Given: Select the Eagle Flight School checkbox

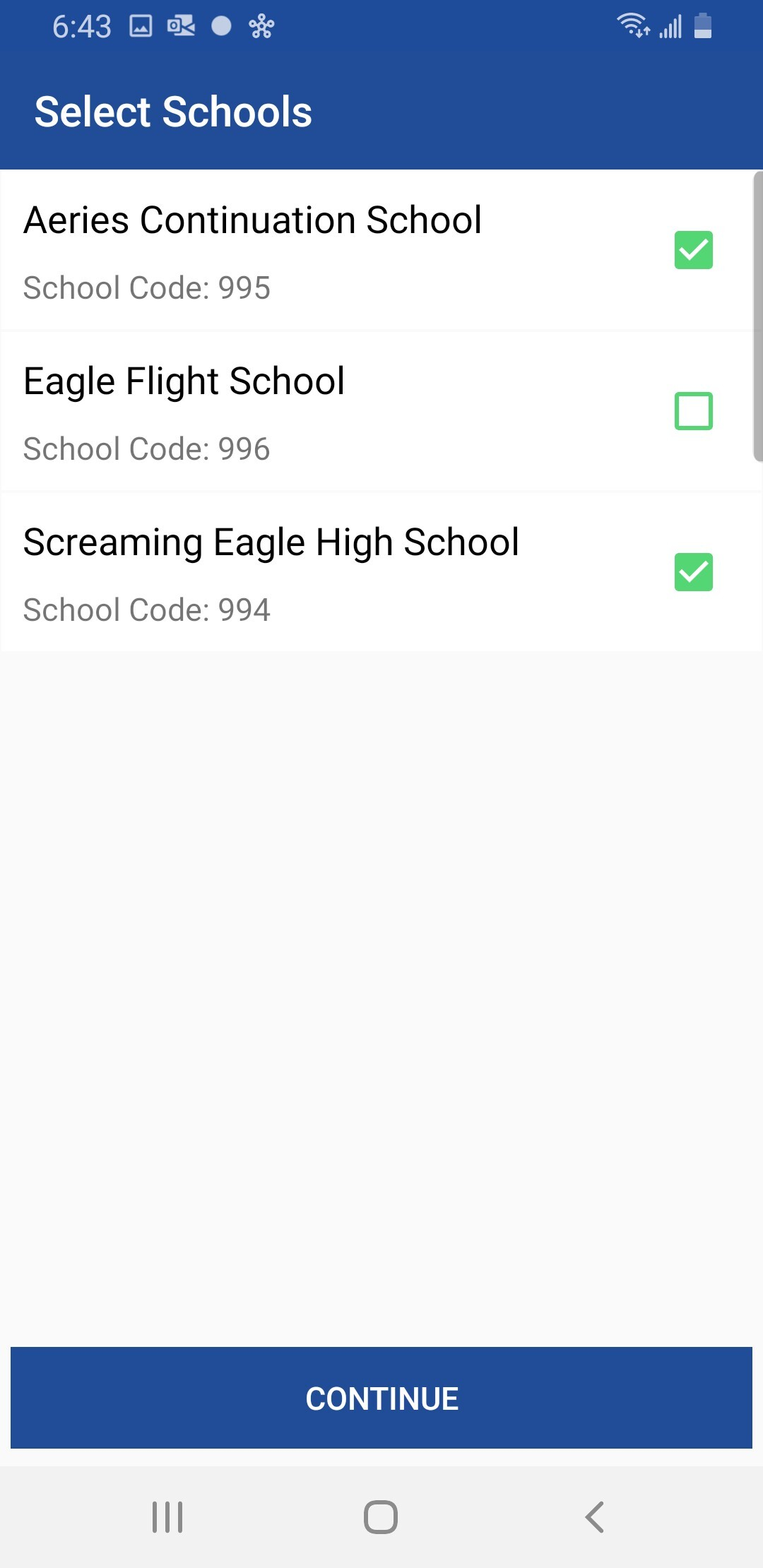Looking at the screenshot, I should 693,411.
